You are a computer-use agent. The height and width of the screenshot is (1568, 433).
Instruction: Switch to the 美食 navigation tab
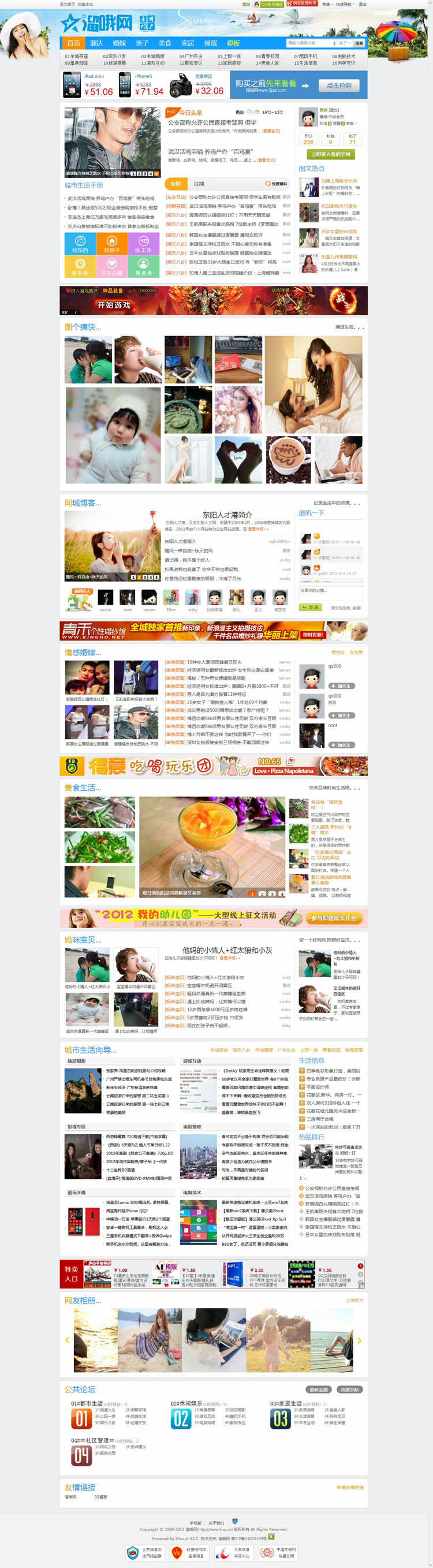[x=165, y=43]
